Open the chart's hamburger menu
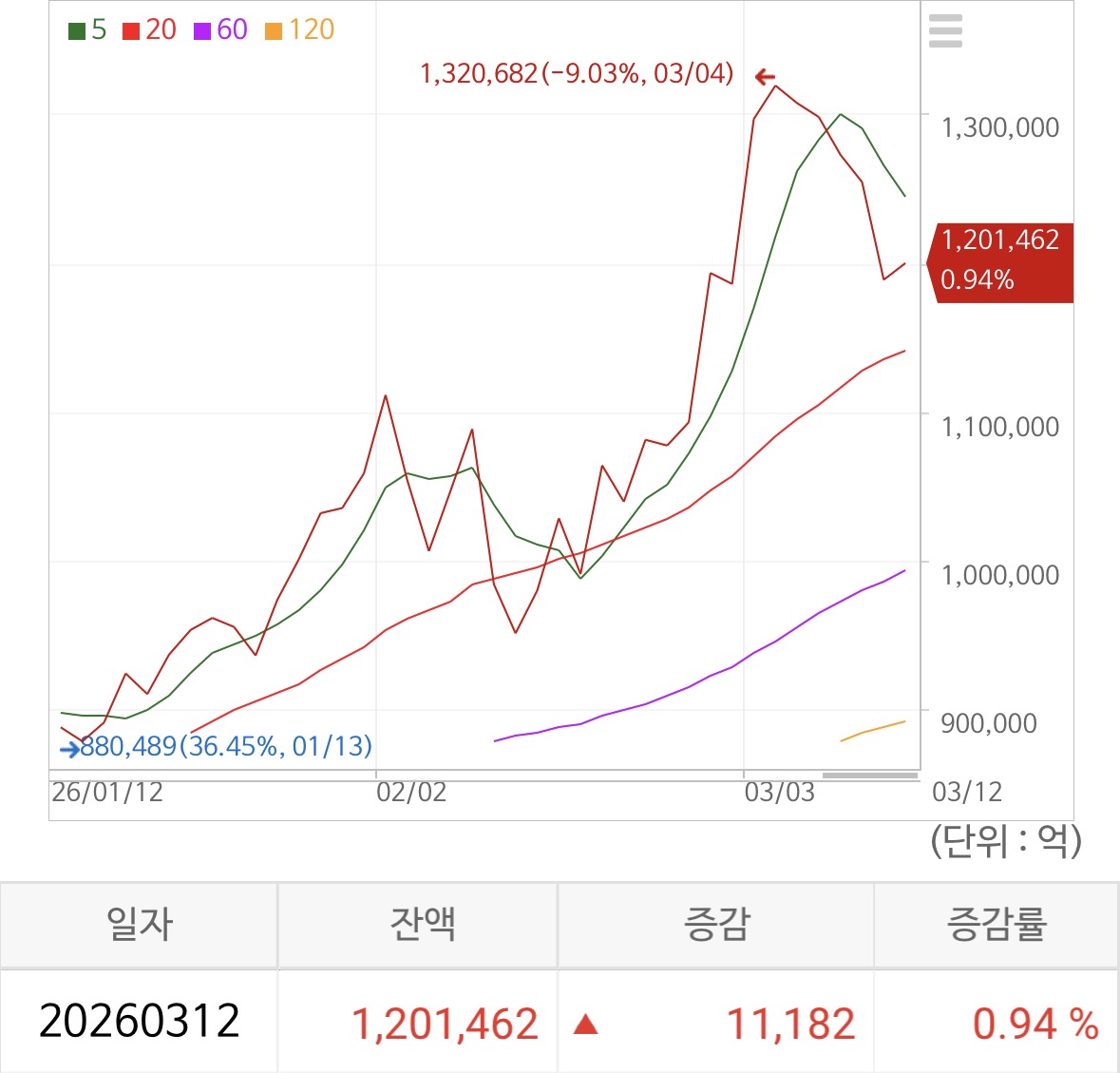1120x1073 pixels. [945, 31]
